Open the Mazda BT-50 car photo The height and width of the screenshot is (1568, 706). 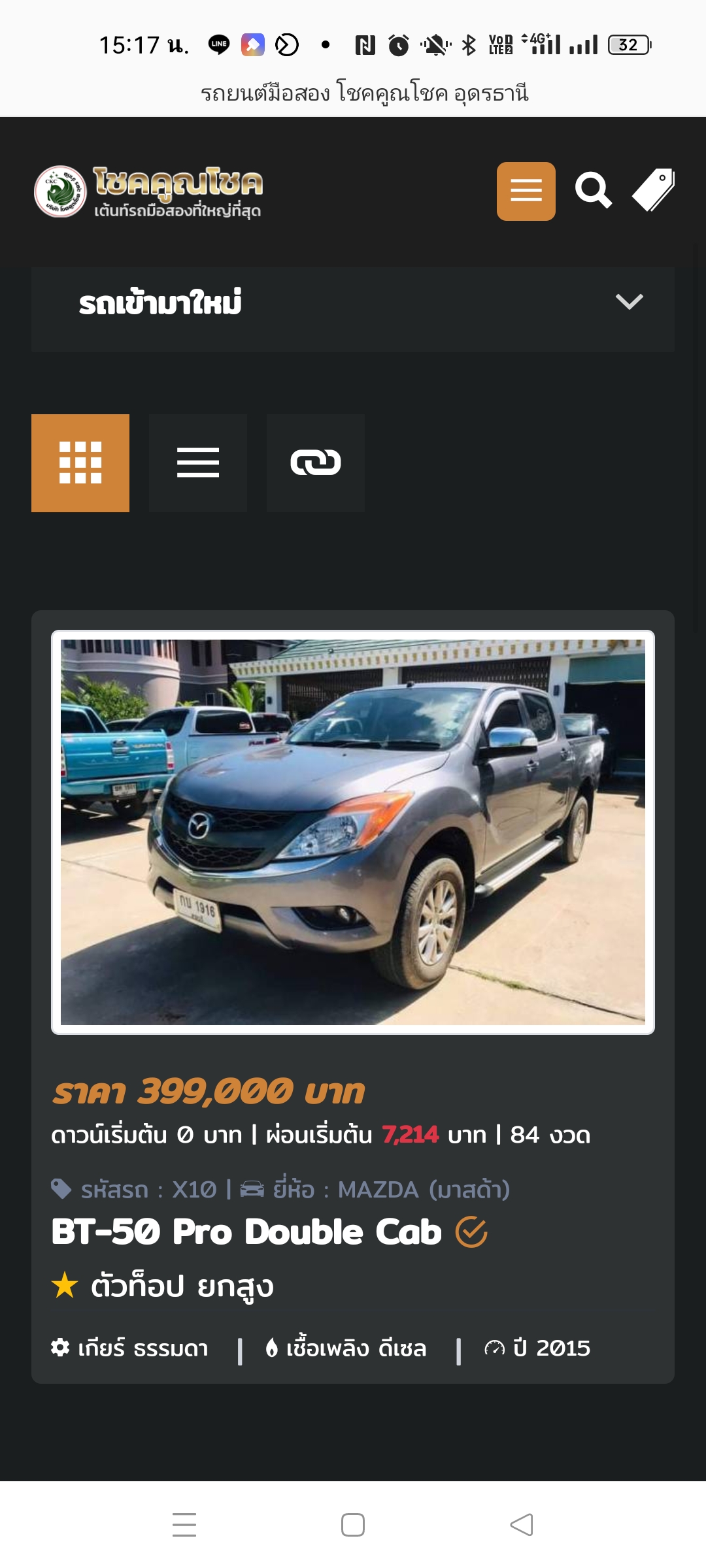(x=353, y=832)
